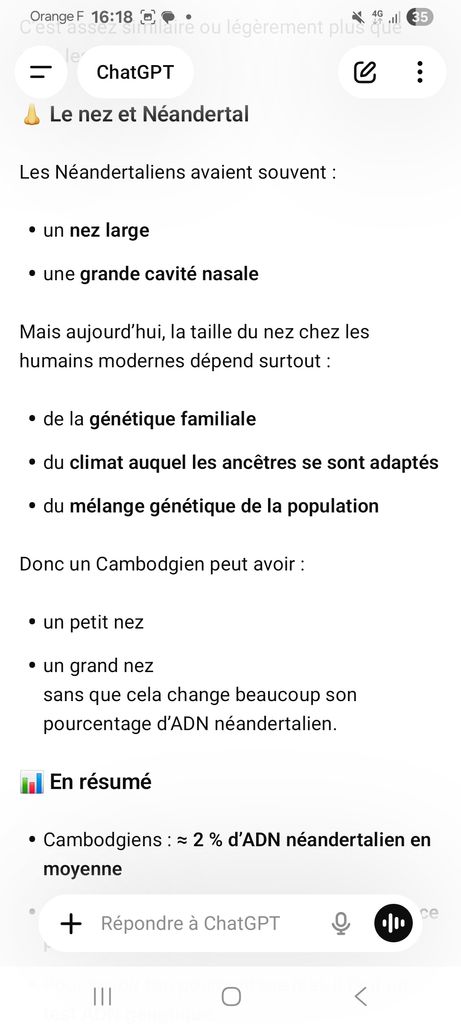Go to home screen via home button
This screenshot has width=461, height=1024.
tap(231, 997)
